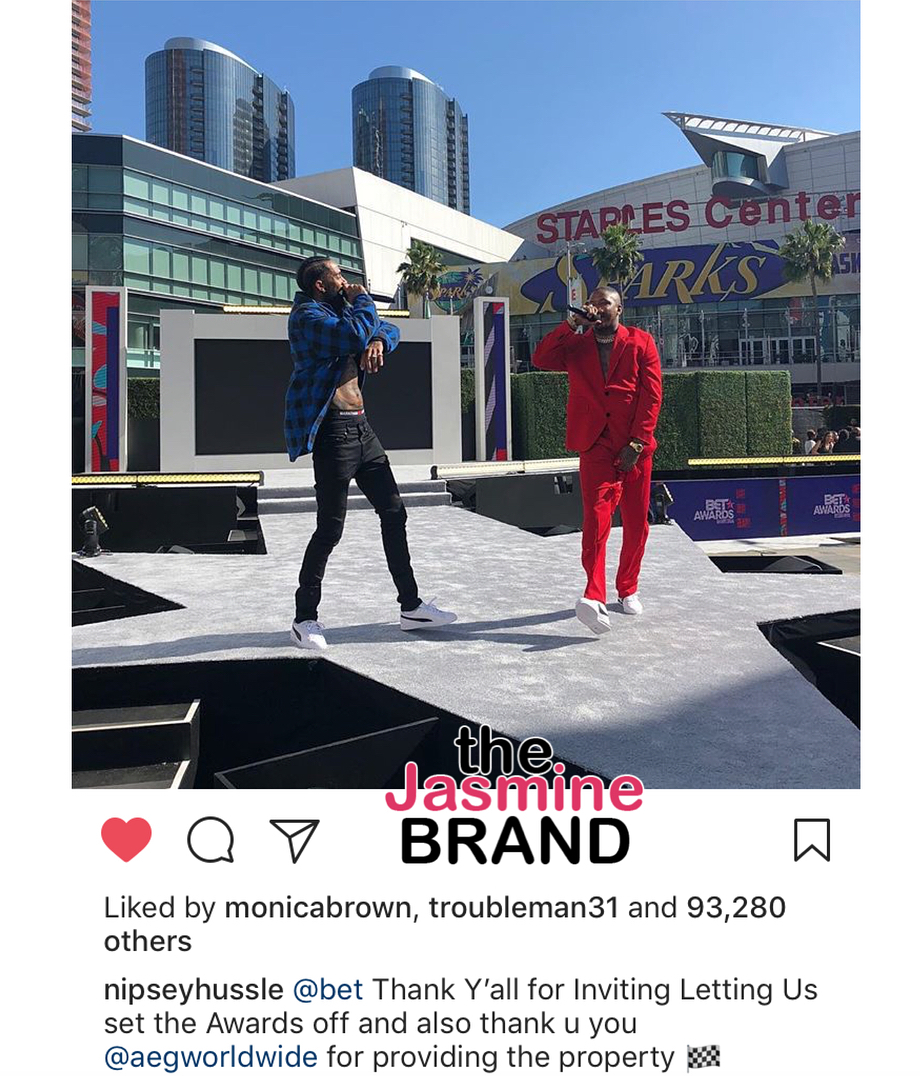The image size is (920, 1076).
Task: Open monicabrown's profile from likes
Action: pos(317,908)
